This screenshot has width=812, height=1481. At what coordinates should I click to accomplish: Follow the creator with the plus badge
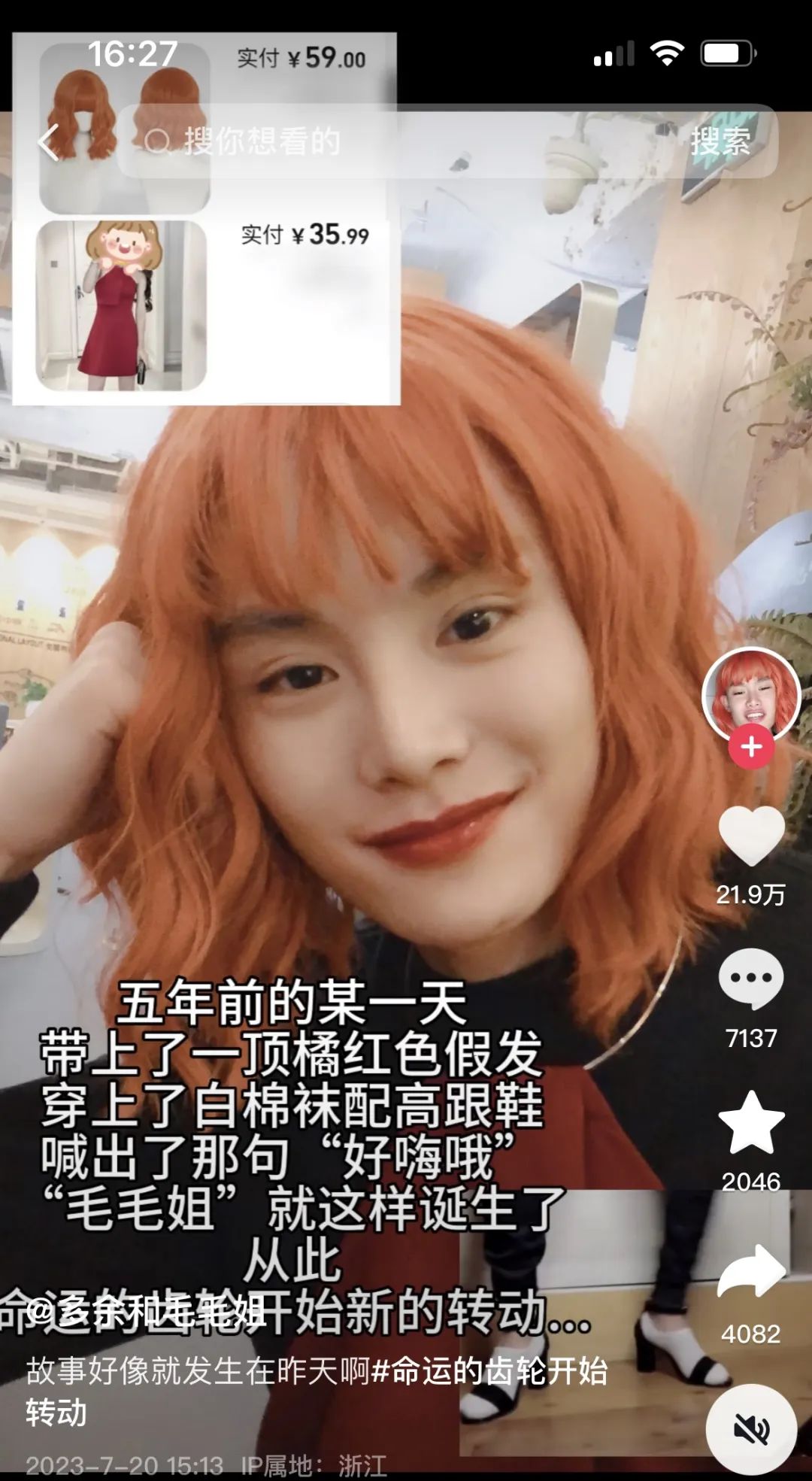click(751, 747)
